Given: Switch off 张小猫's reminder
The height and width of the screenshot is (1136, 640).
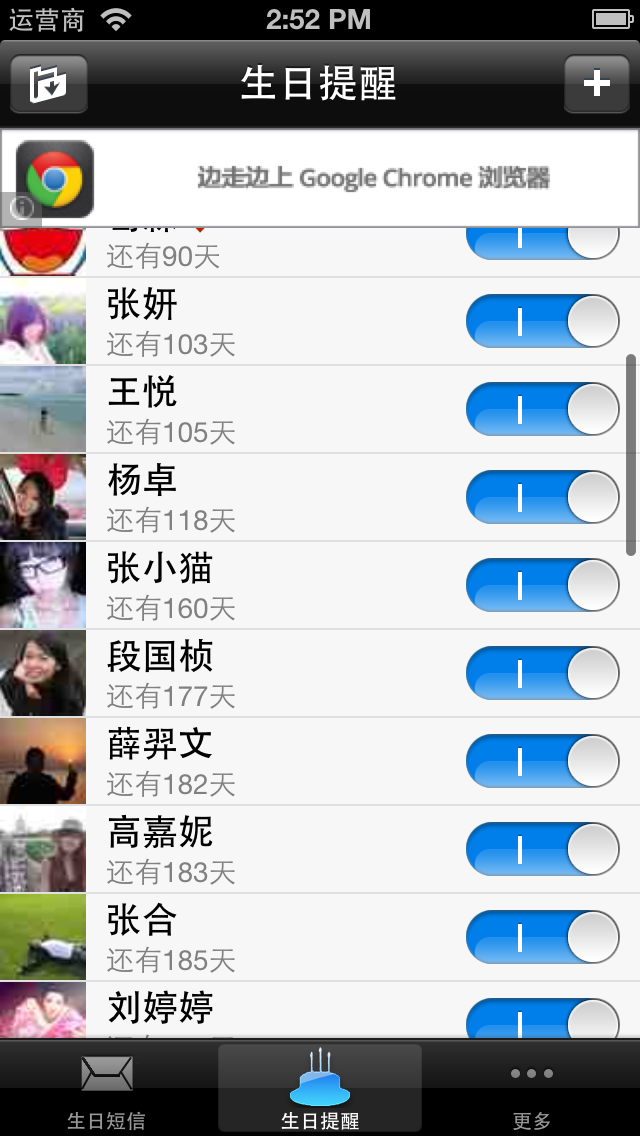Looking at the screenshot, I should (x=543, y=585).
